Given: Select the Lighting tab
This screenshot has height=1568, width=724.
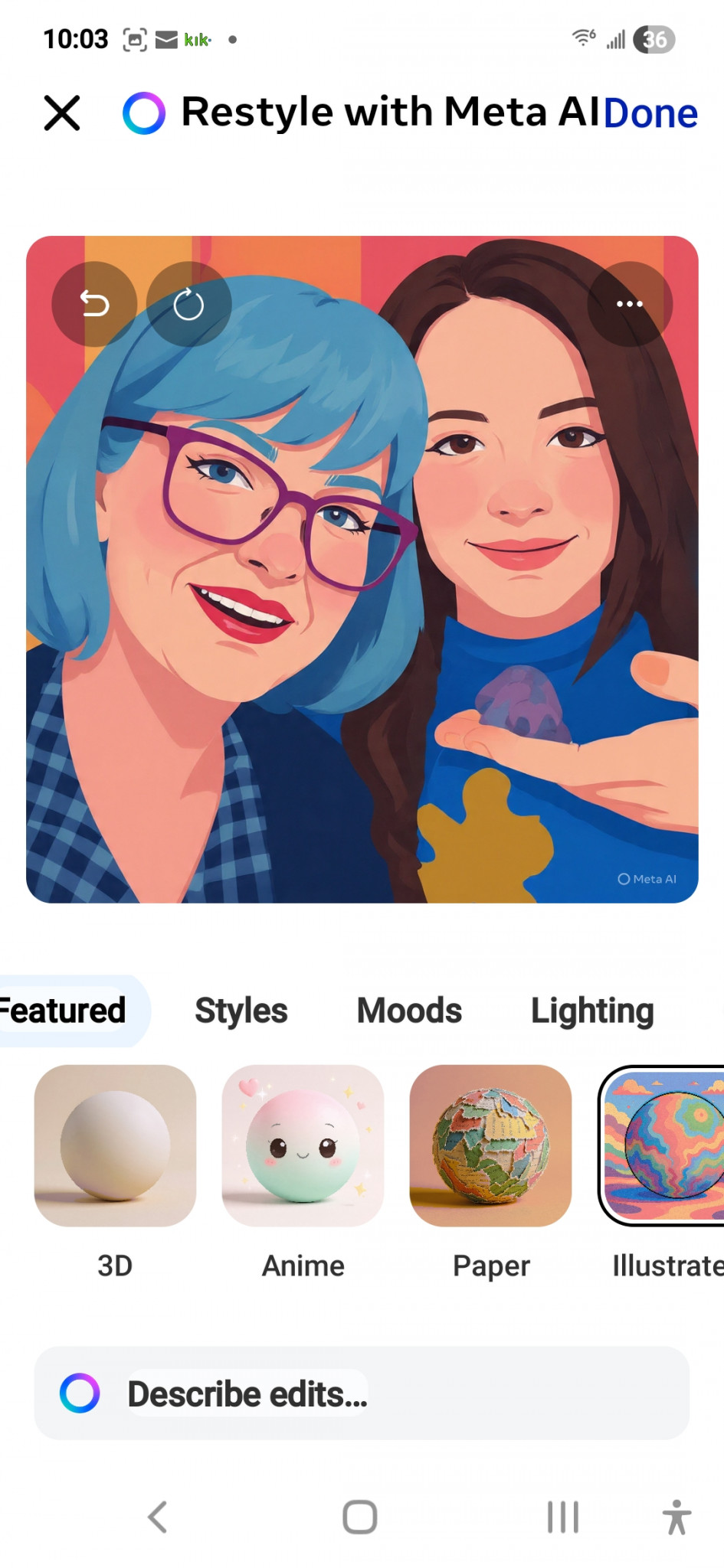Looking at the screenshot, I should tap(592, 1011).
